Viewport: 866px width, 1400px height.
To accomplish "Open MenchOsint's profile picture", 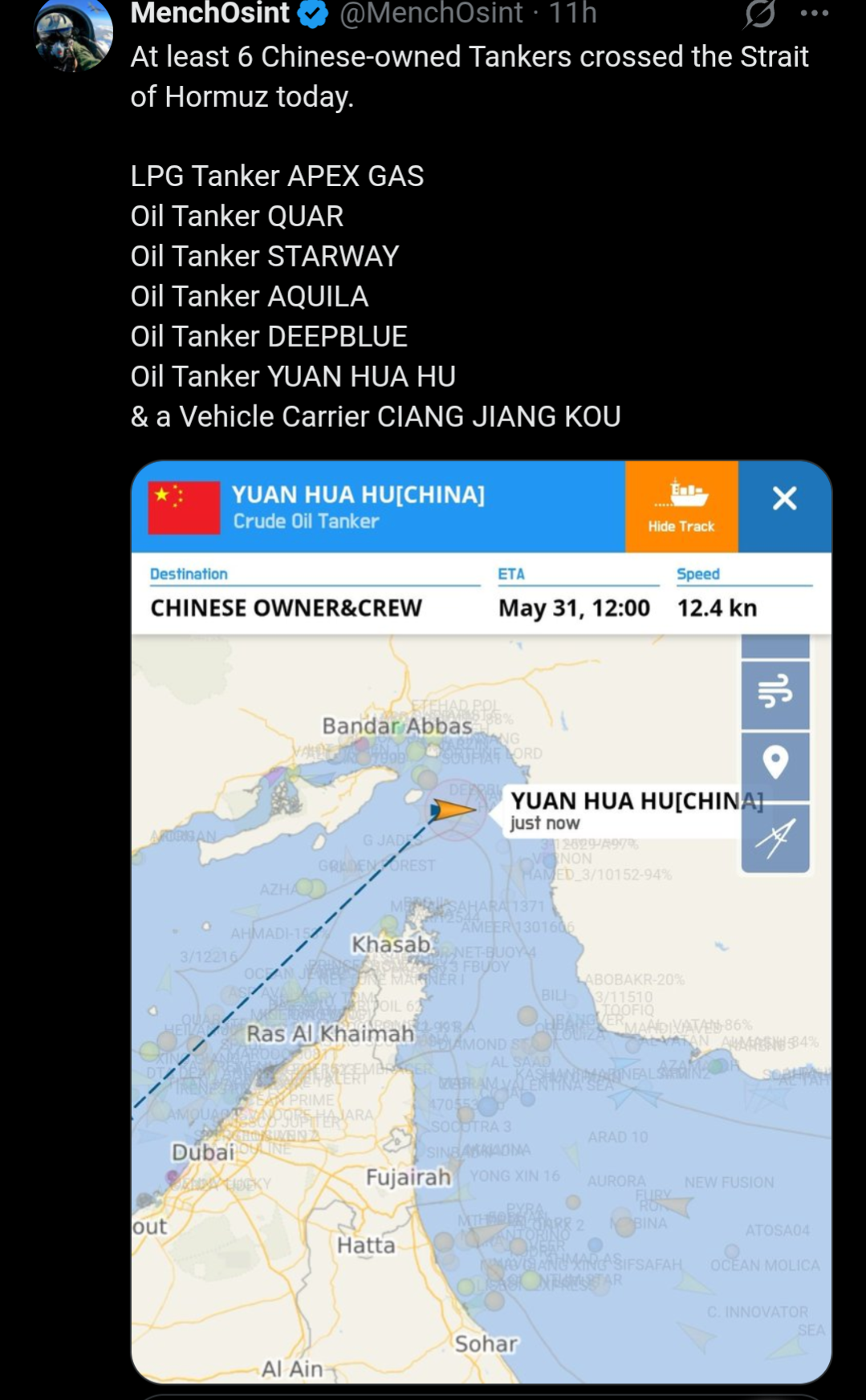I will (73, 34).
